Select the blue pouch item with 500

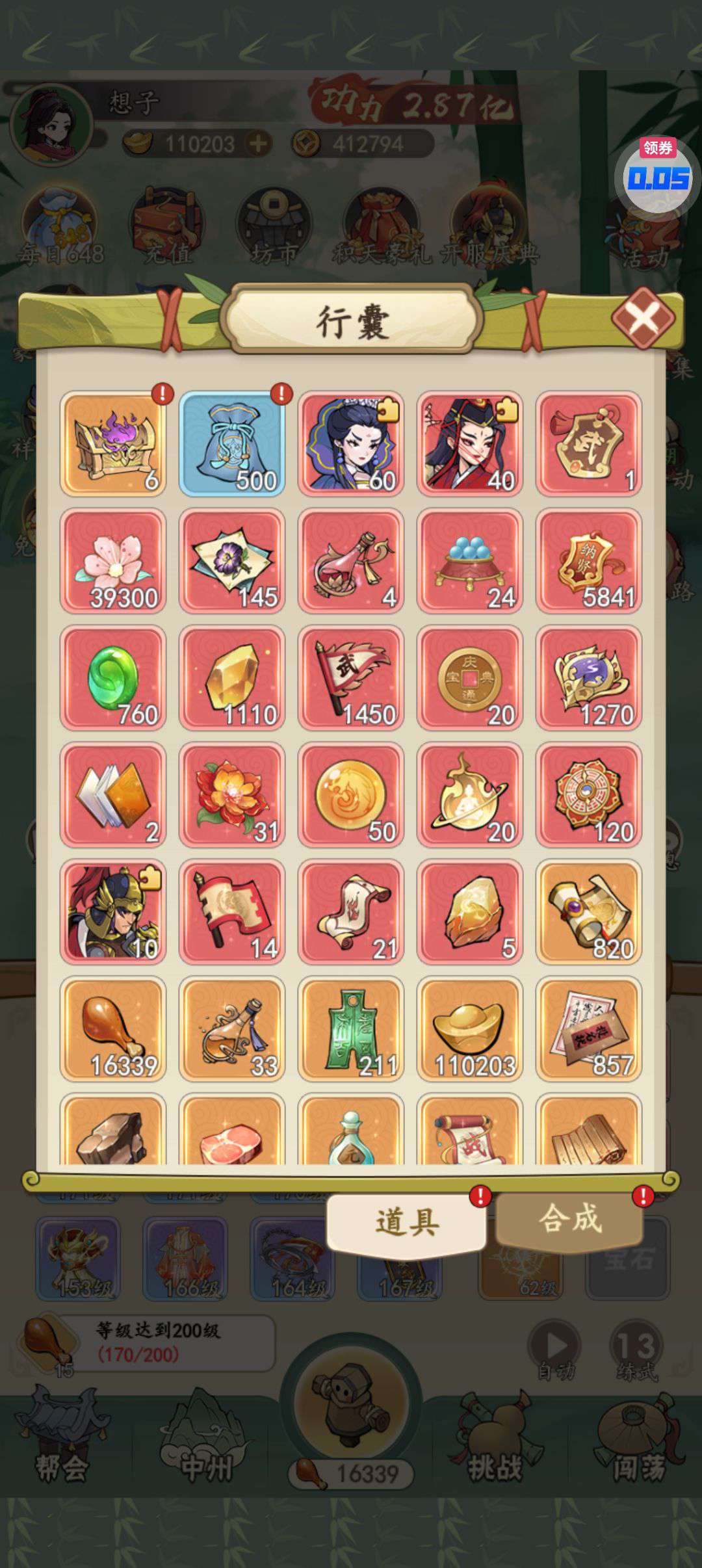[232, 443]
